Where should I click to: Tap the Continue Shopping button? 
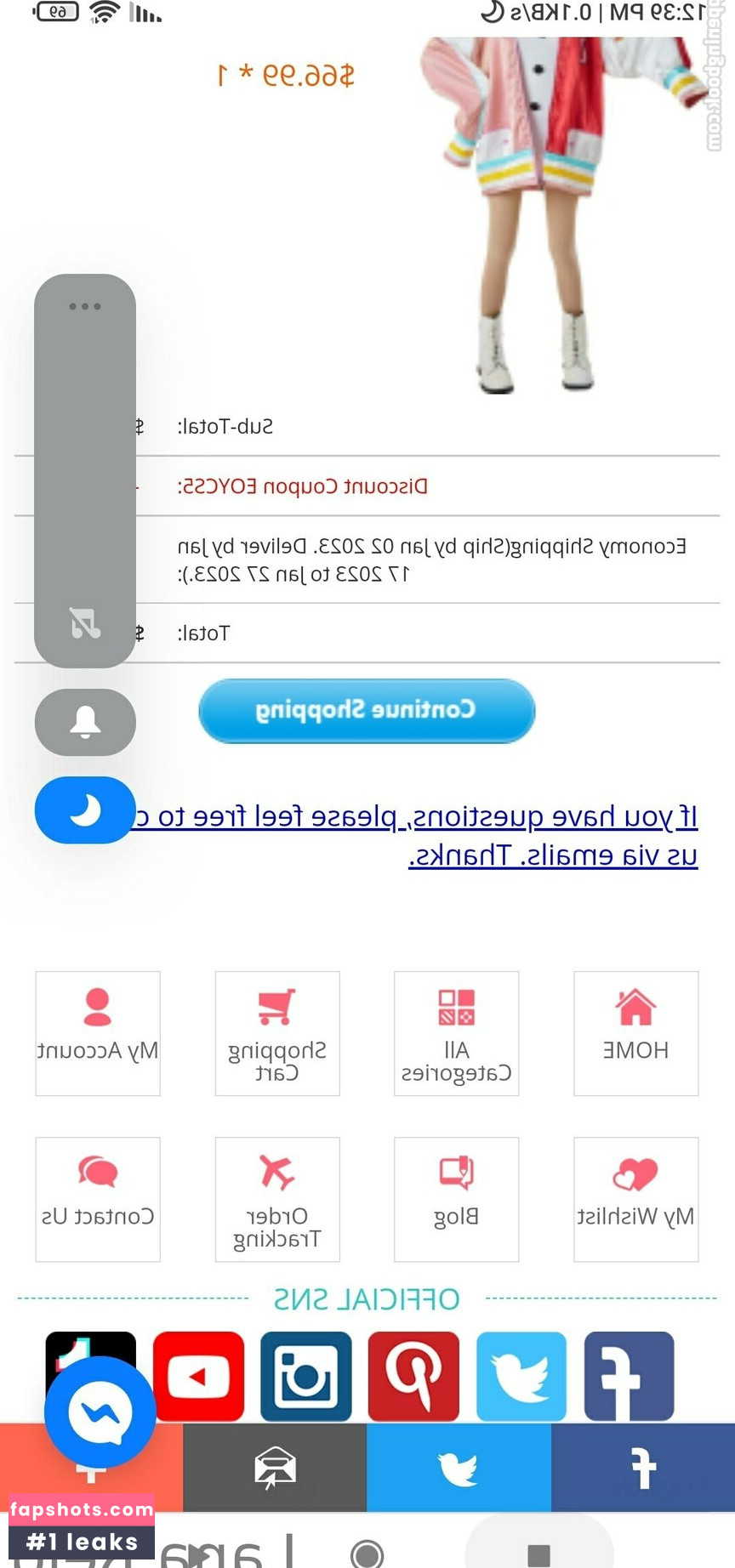point(367,710)
